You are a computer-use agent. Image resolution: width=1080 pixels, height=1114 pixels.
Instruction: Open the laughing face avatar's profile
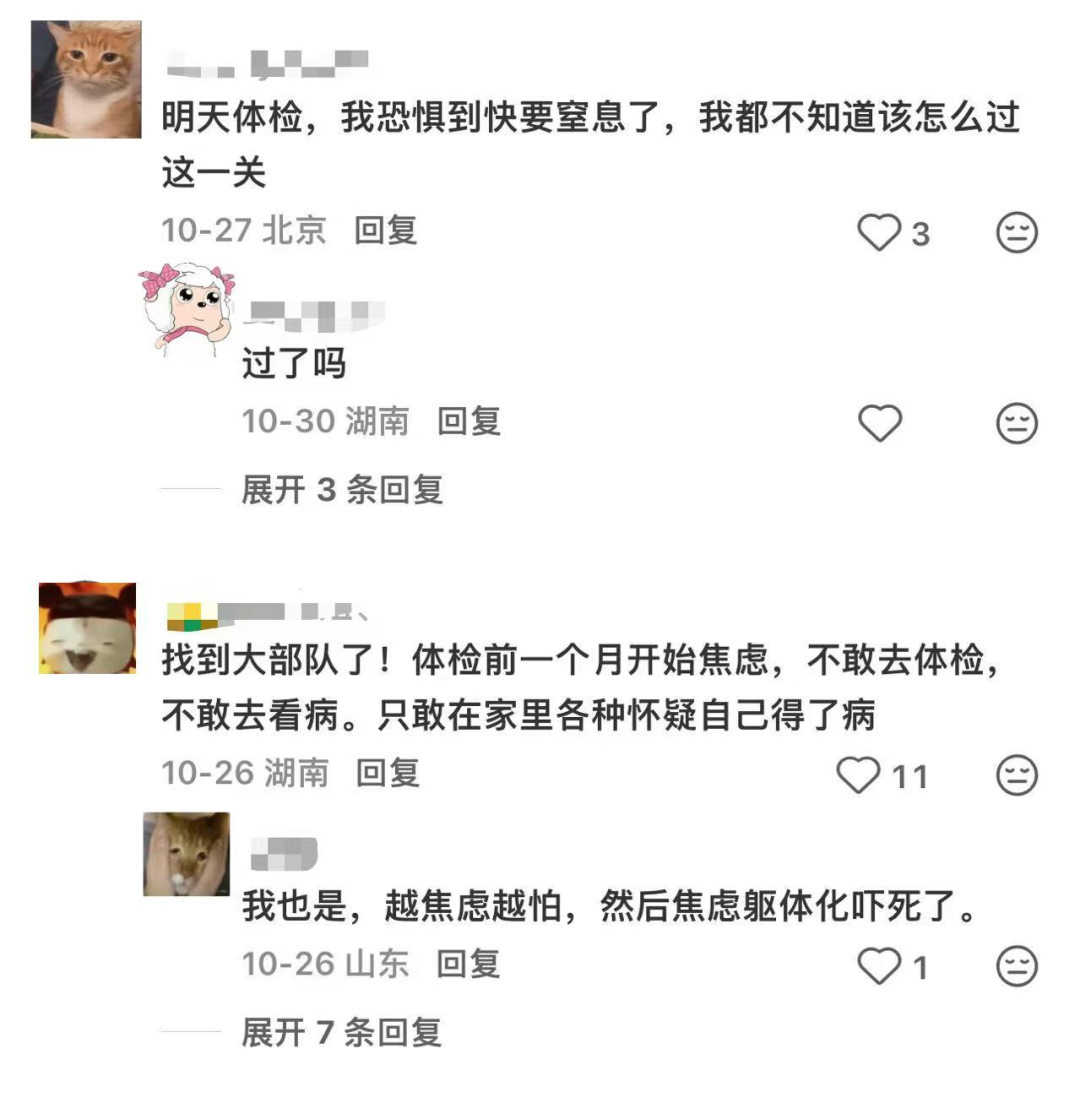pyautogui.click(x=87, y=628)
